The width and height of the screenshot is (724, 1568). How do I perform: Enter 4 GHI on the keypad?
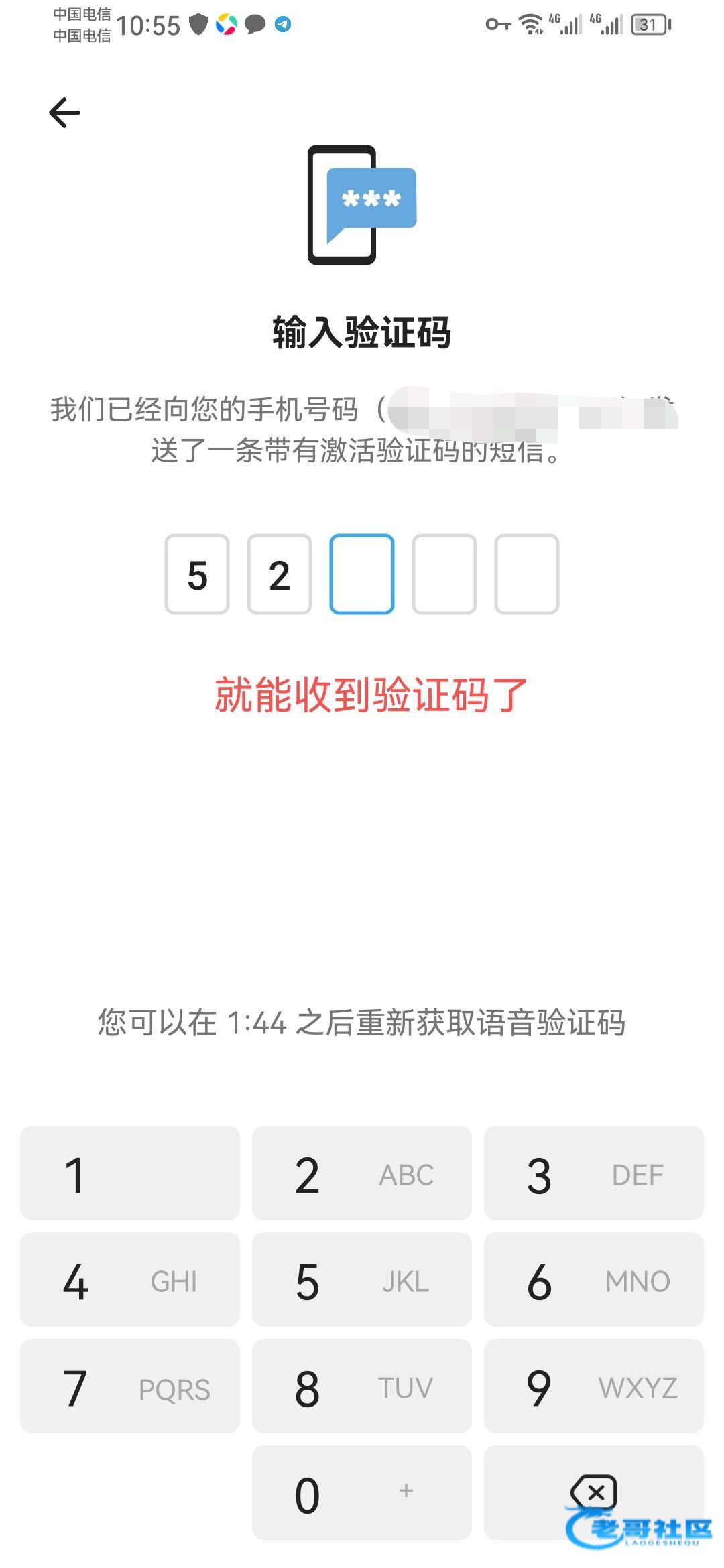tap(130, 1280)
